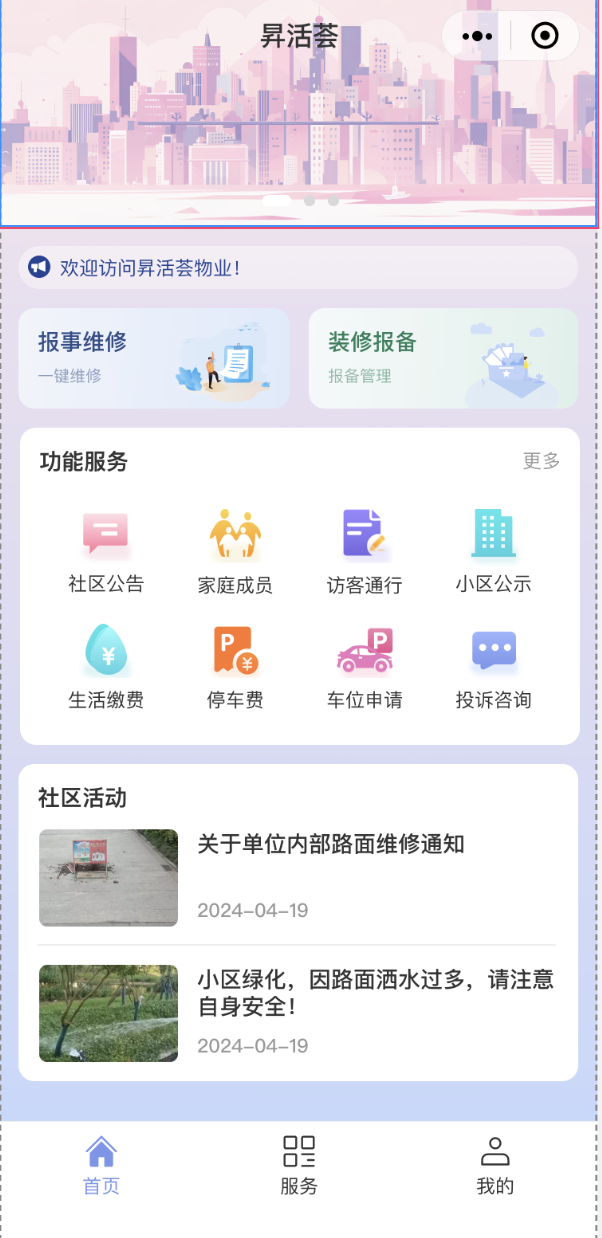Screen dimensions: 602x1238
Task: Open 家庭成员 family members
Action: click(235, 552)
